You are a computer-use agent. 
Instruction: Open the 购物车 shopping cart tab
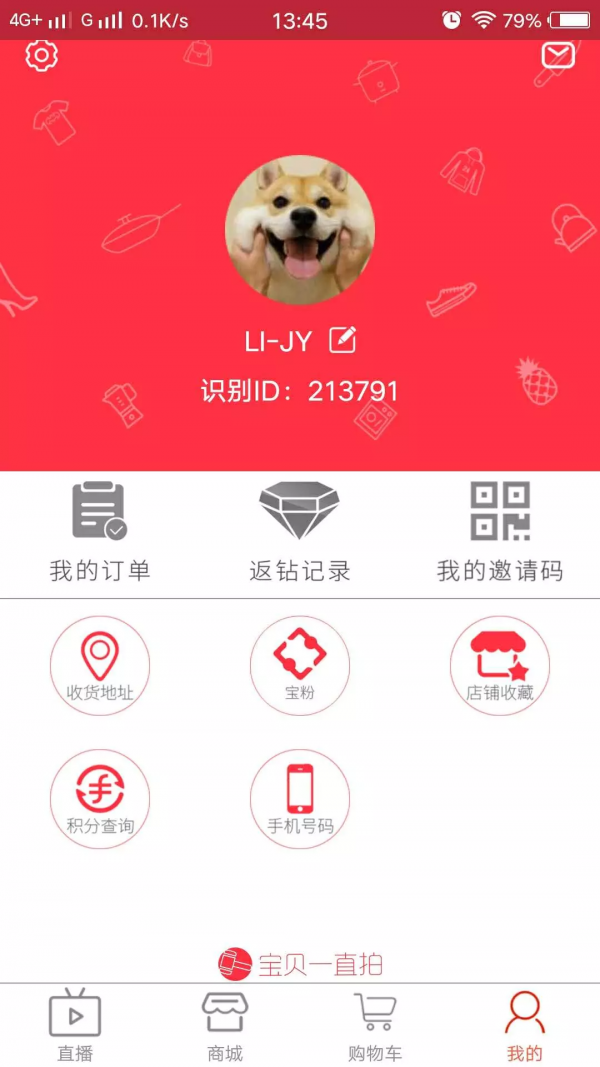coord(375,1025)
